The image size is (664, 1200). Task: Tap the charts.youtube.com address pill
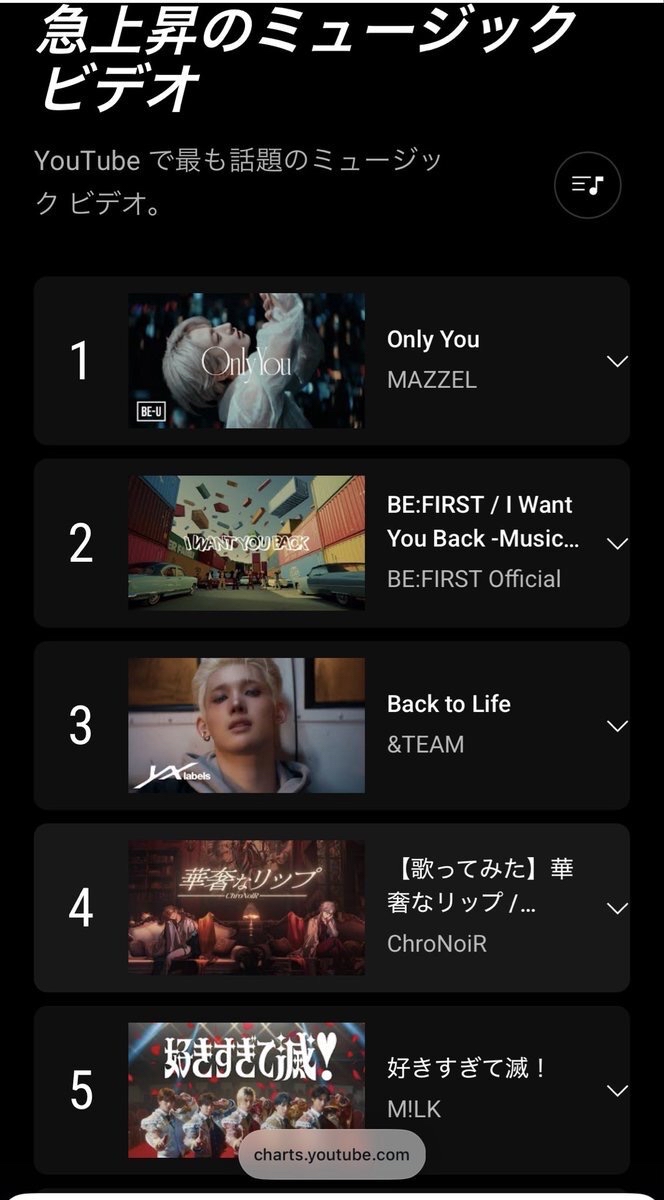332,1155
